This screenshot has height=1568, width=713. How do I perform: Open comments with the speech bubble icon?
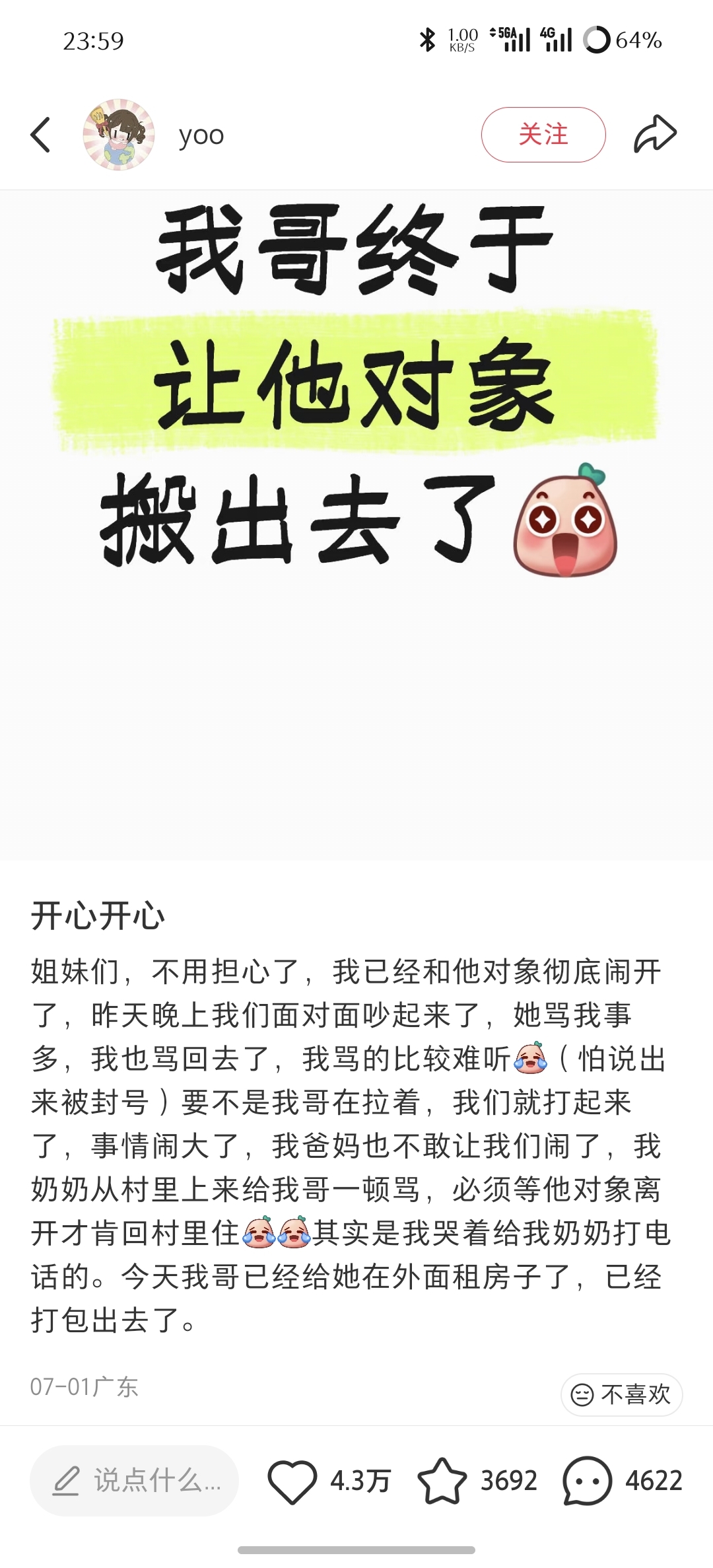tap(588, 1480)
